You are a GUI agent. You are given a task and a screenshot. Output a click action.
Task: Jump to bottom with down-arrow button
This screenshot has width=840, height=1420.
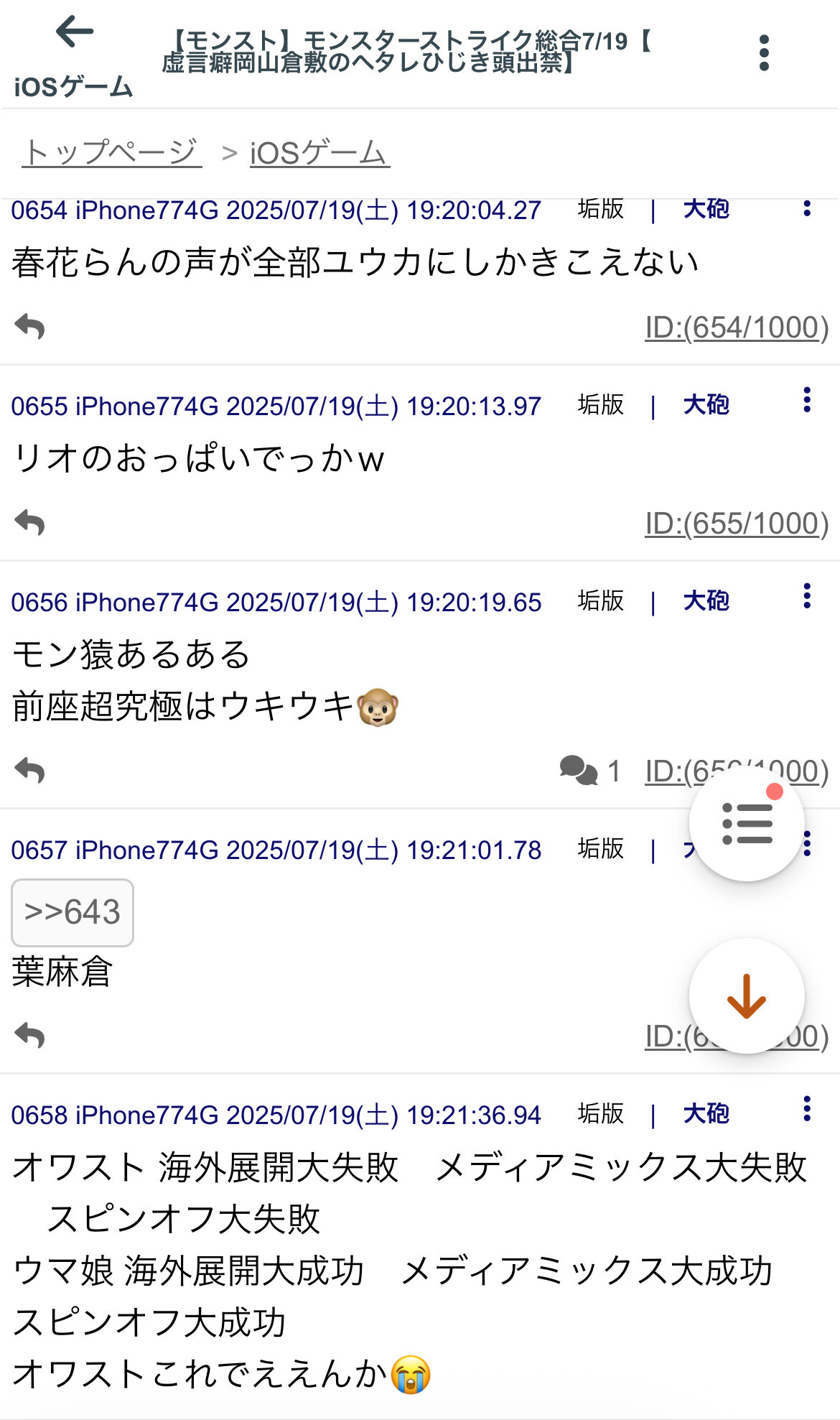(x=747, y=996)
